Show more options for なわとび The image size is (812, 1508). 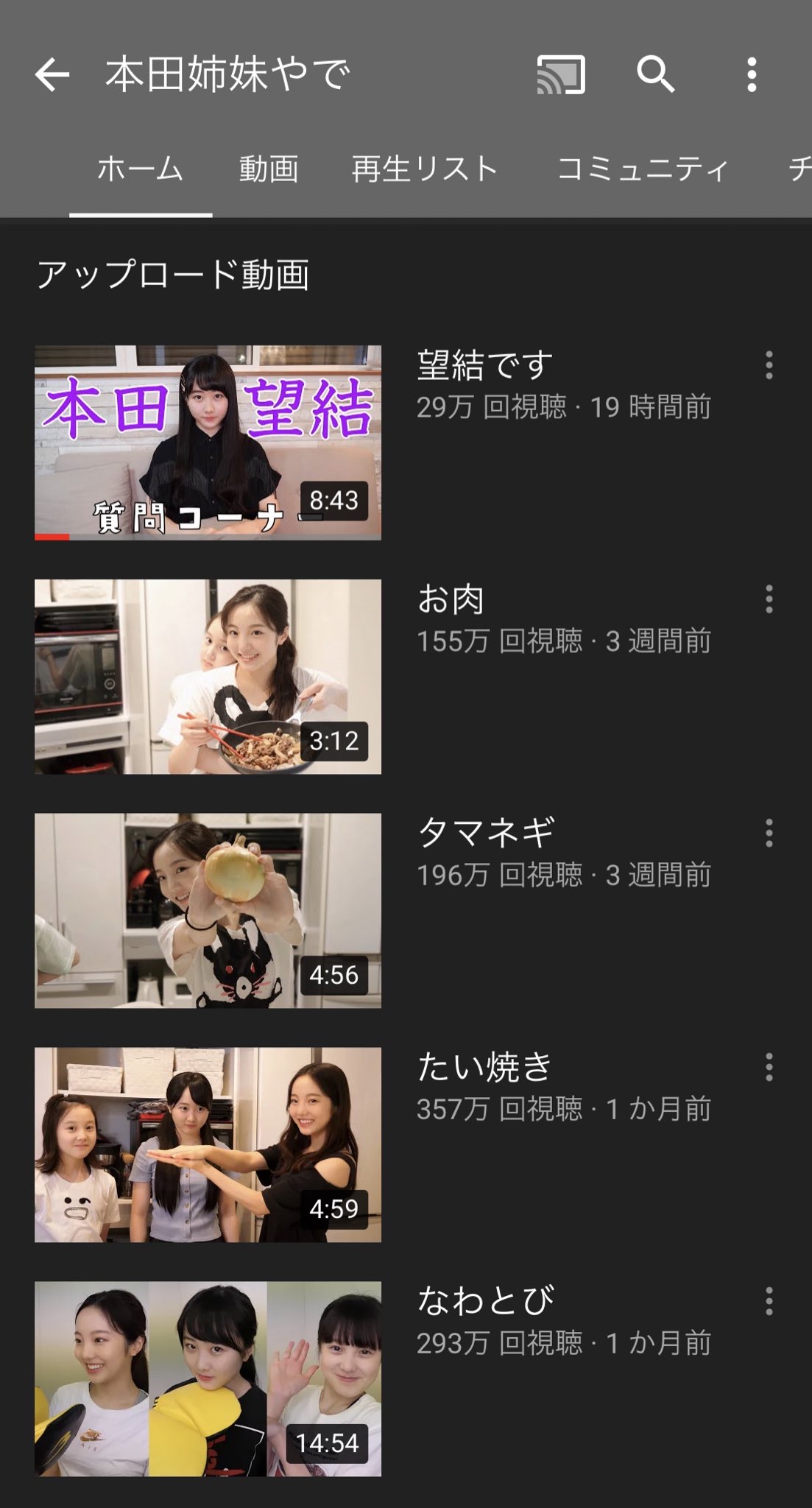(x=769, y=1302)
